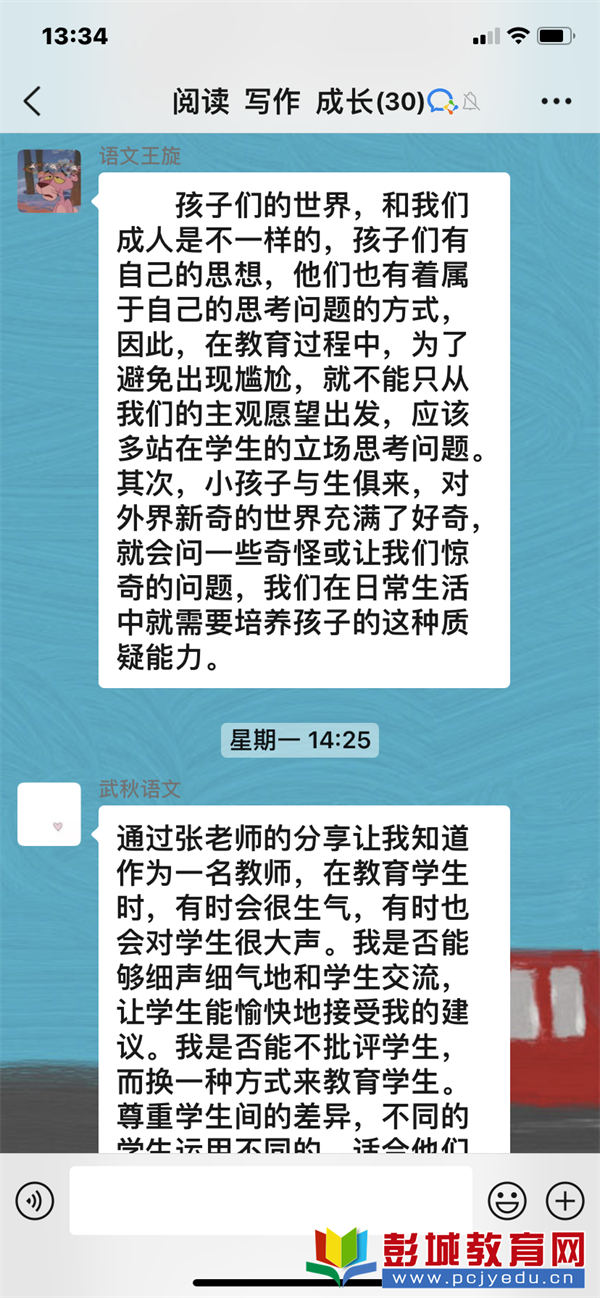Open 语文王旋's profile avatar

(x=49, y=181)
